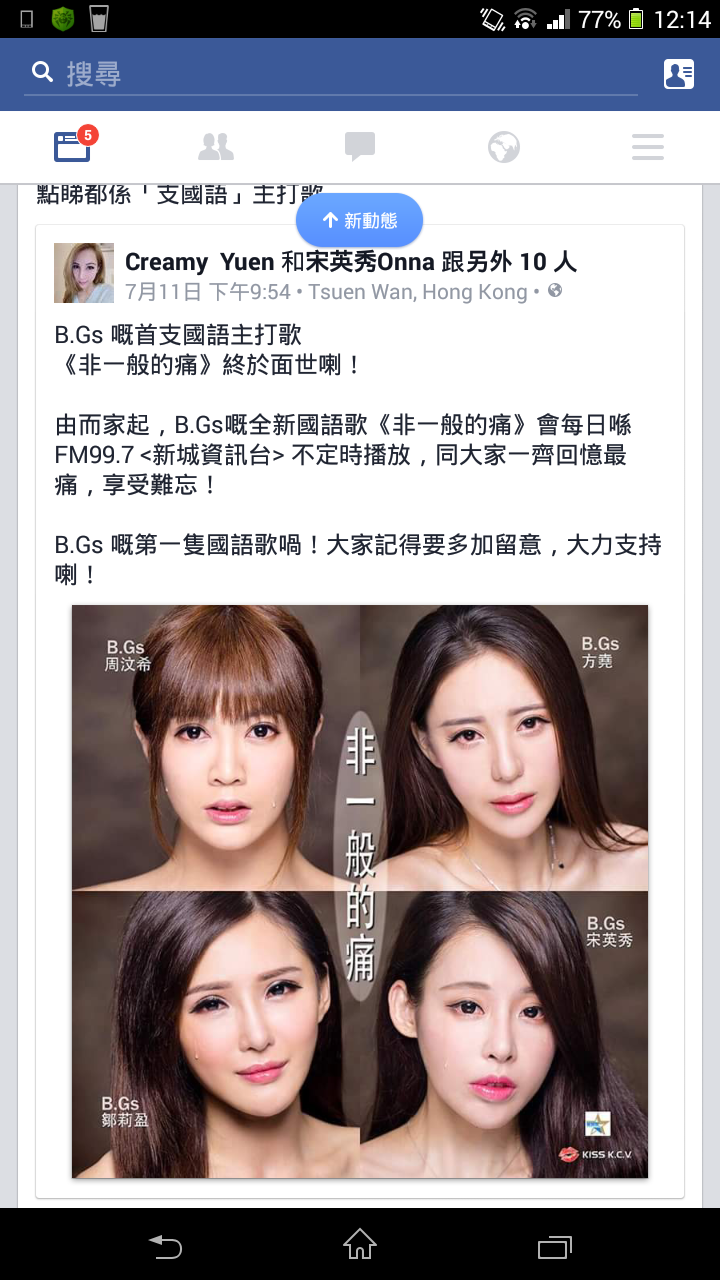Tap the 新動態 new stories button
Image resolution: width=720 pixels, height=1280 pixels.
coord(360,220)
